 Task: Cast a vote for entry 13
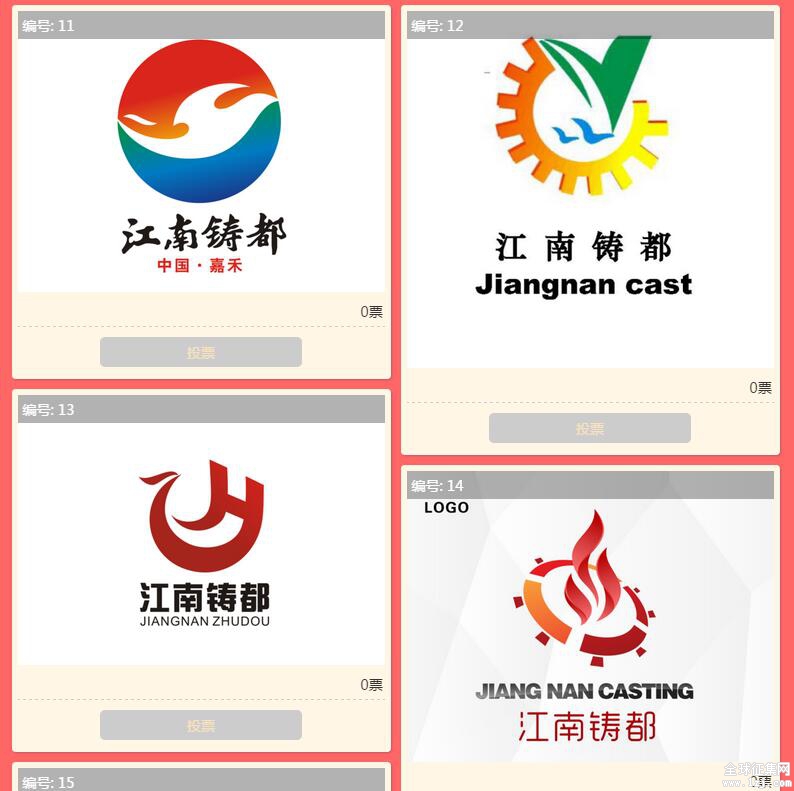tap(200, 725)
